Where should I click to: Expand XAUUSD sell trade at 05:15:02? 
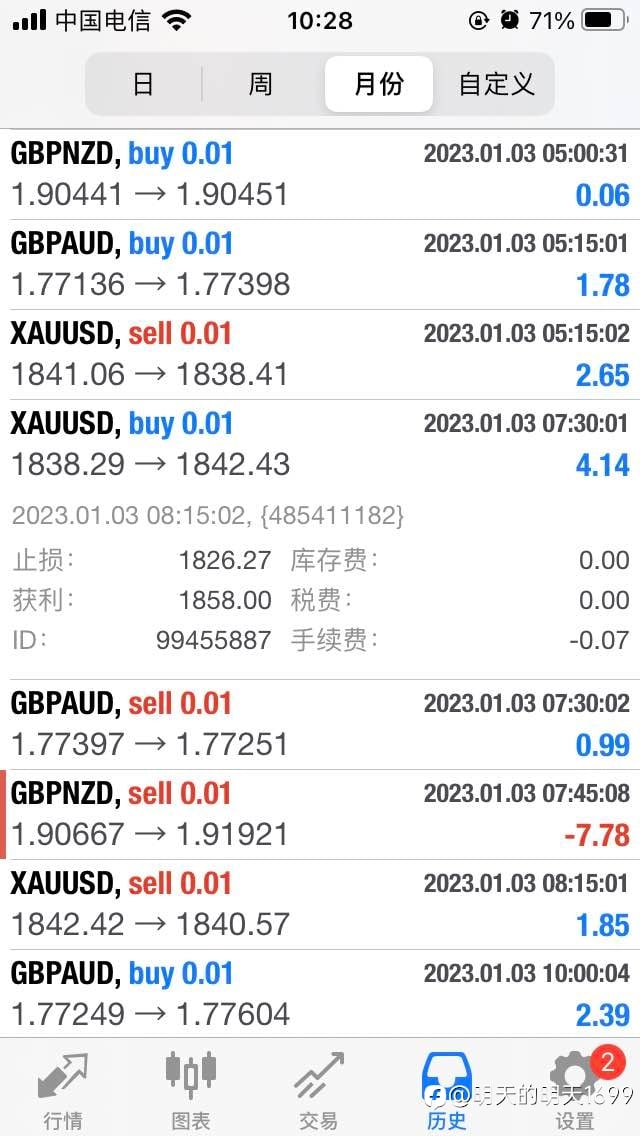[x=320, y=354]
